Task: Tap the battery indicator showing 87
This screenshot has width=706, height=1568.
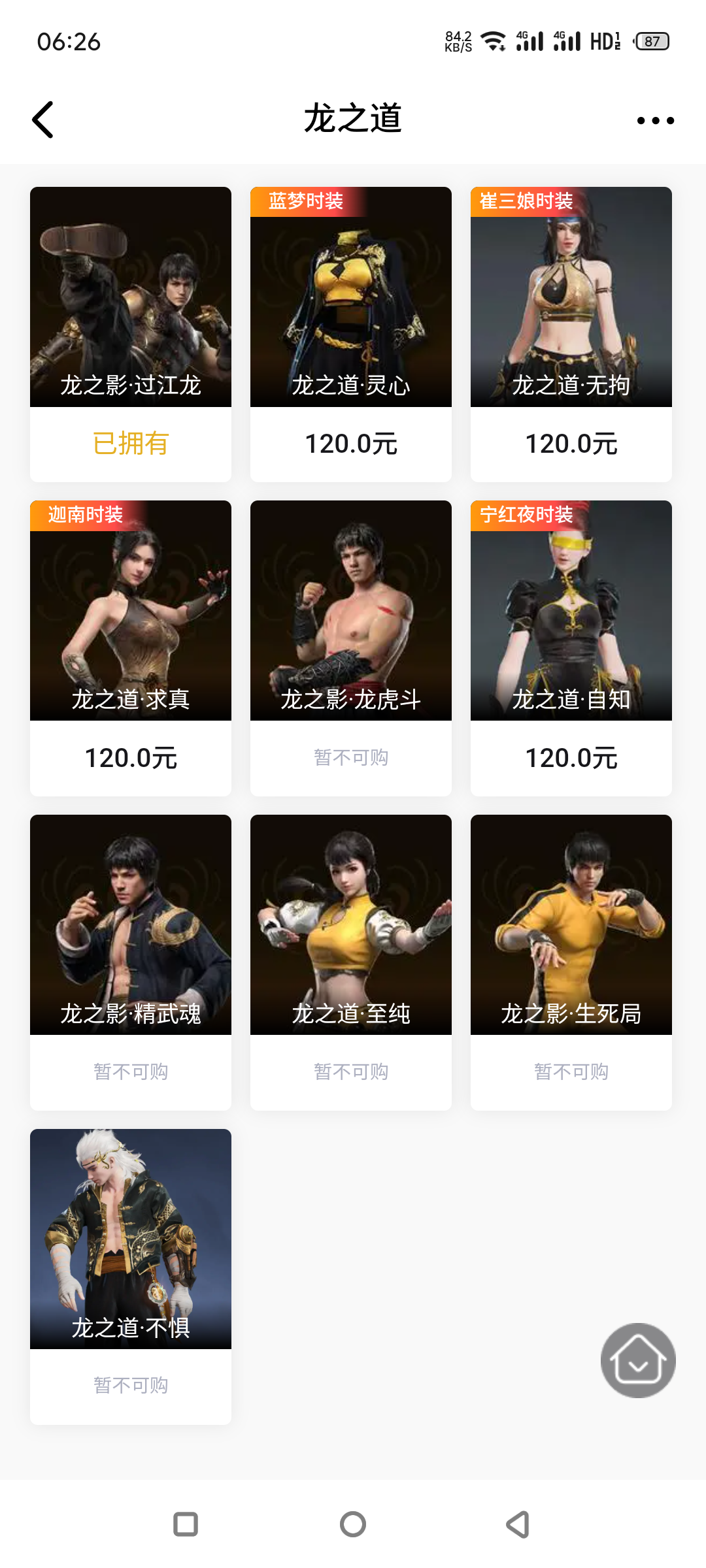Action: coord(650,42)
